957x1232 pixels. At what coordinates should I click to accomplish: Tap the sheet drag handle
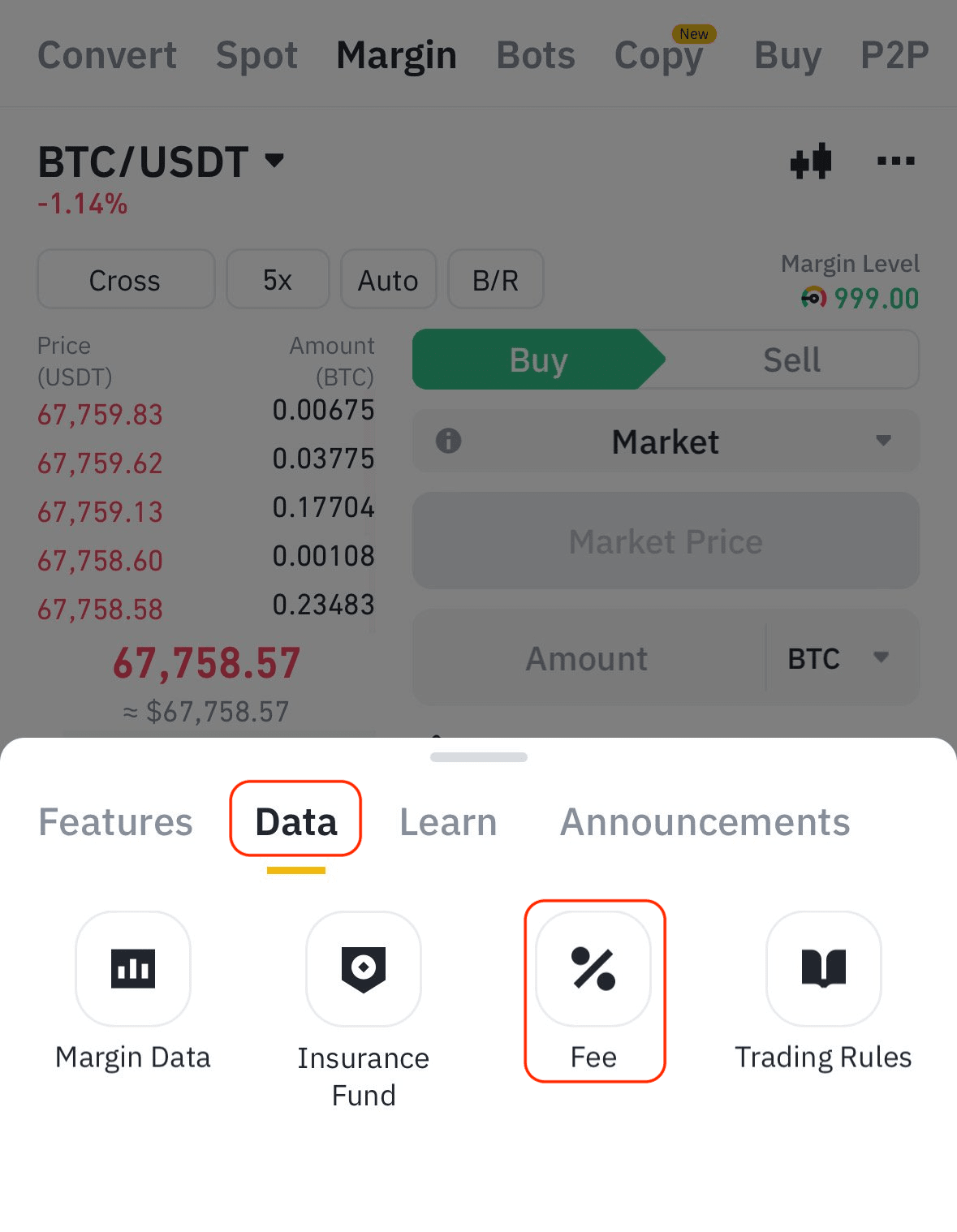[x=479, y=757]
